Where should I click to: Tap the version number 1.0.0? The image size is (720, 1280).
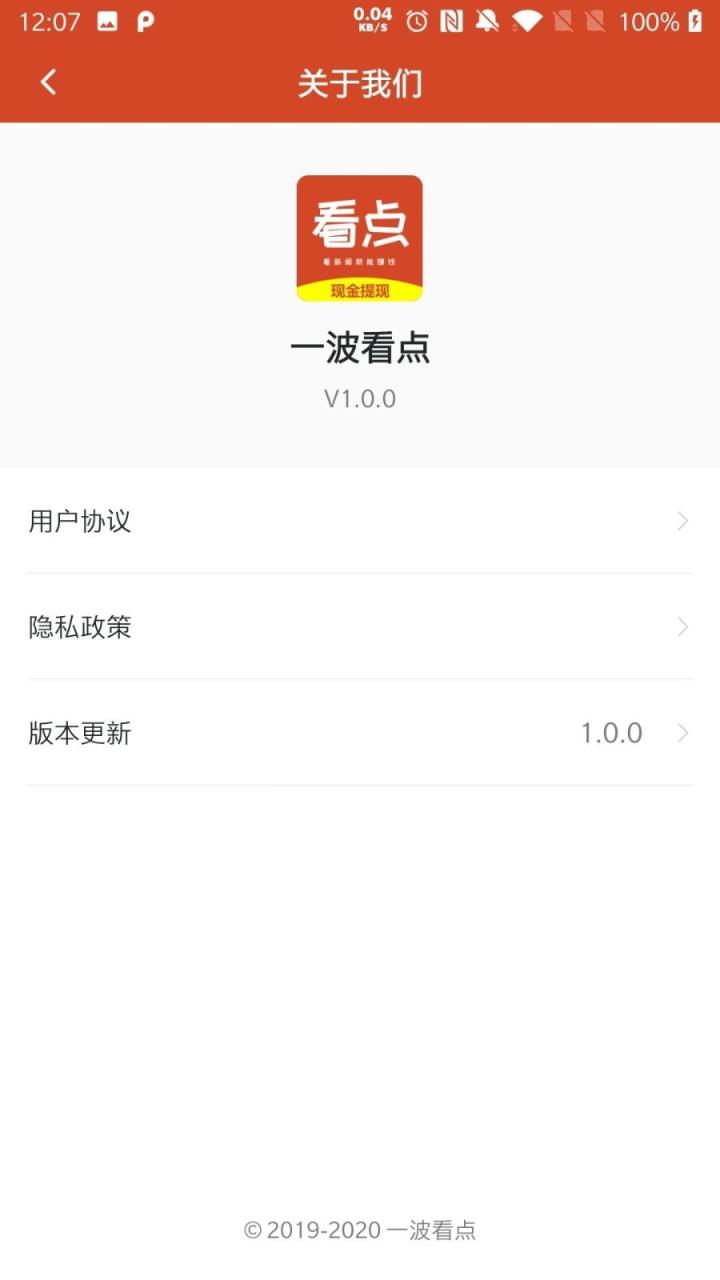[610, 733]
